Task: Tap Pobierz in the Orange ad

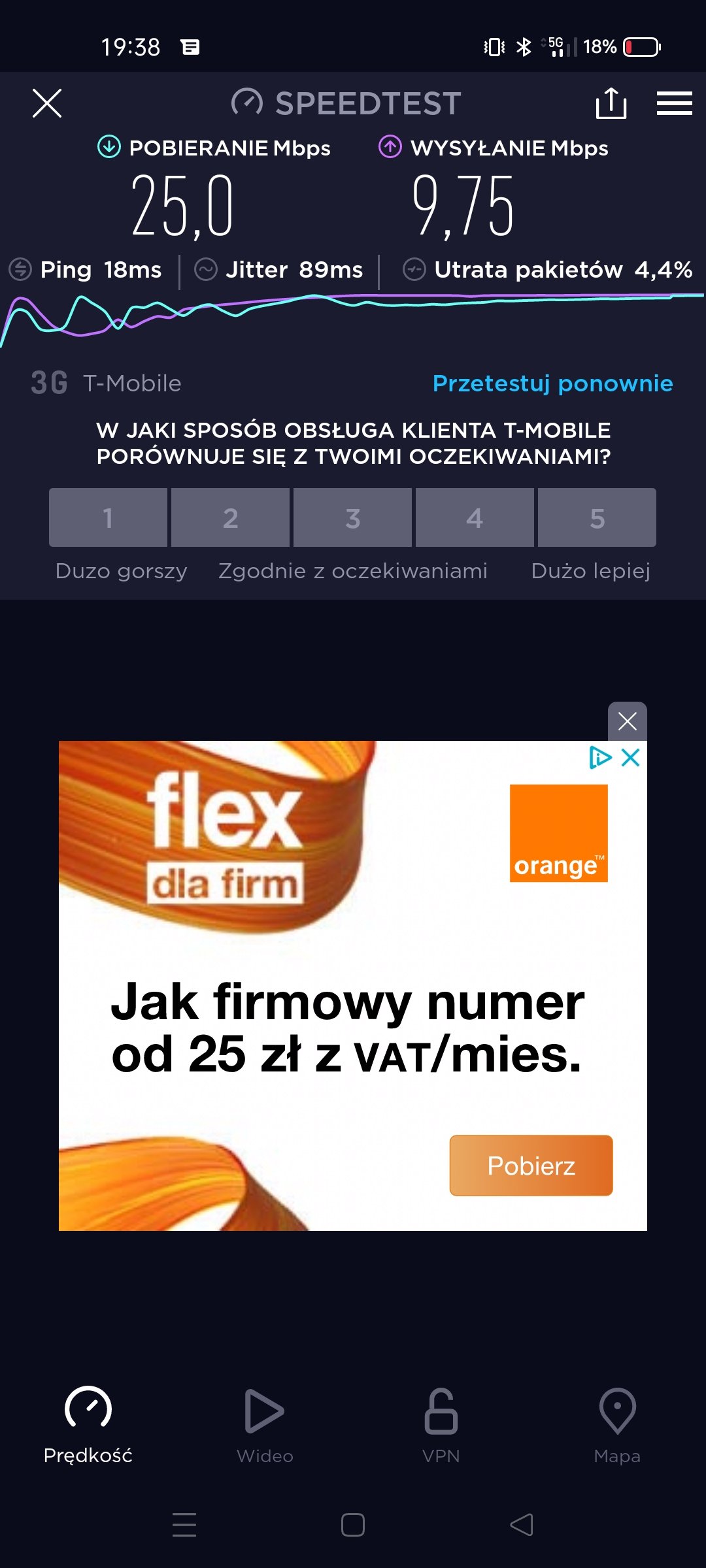Action: 531,1166
